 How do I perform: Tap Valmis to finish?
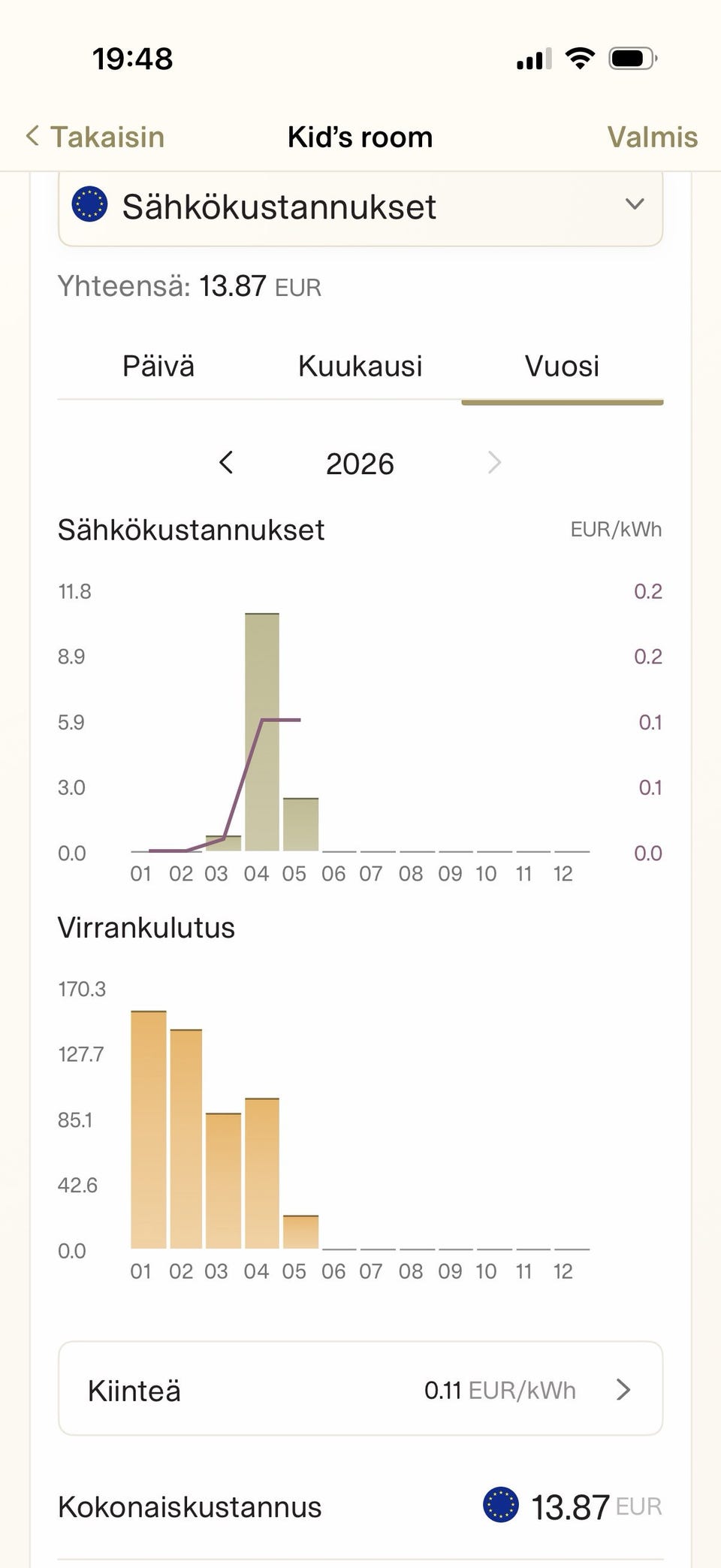coord(652,137)
